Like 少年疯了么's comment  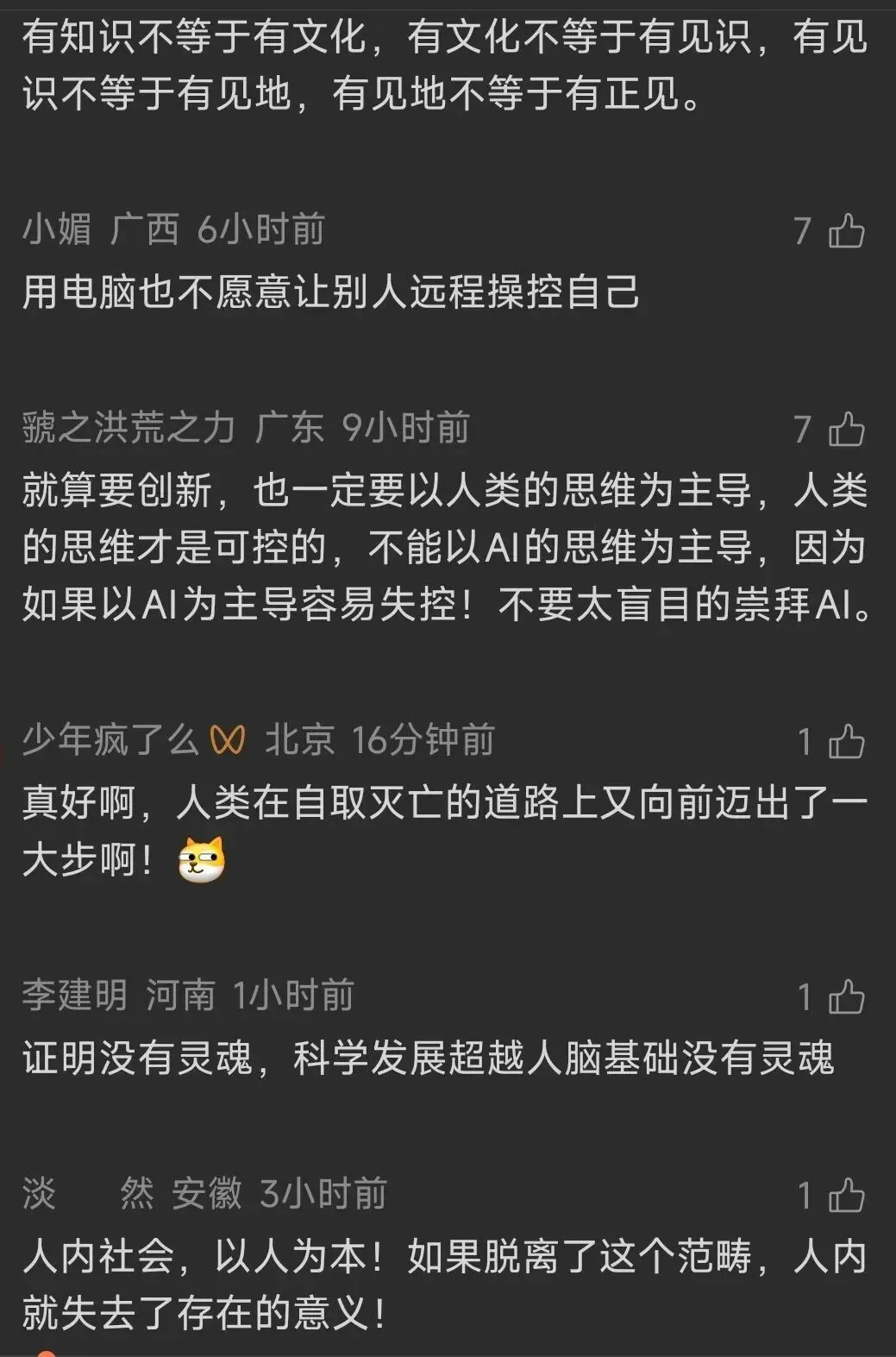[846, 741]
